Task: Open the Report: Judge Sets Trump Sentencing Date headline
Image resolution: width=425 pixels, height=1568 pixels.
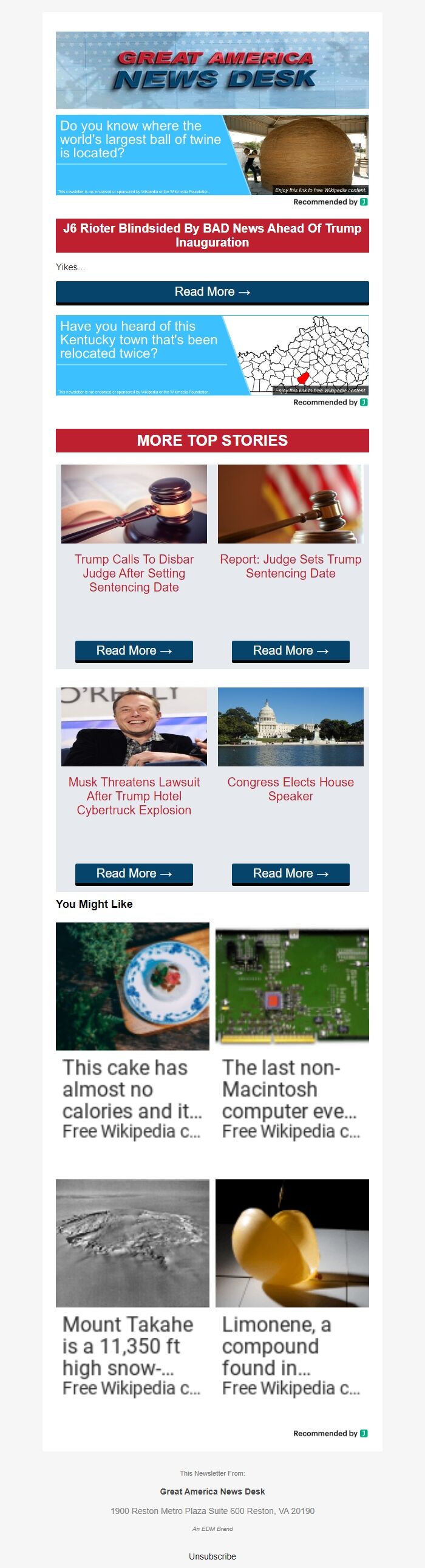Action: (x=290, y=566)
